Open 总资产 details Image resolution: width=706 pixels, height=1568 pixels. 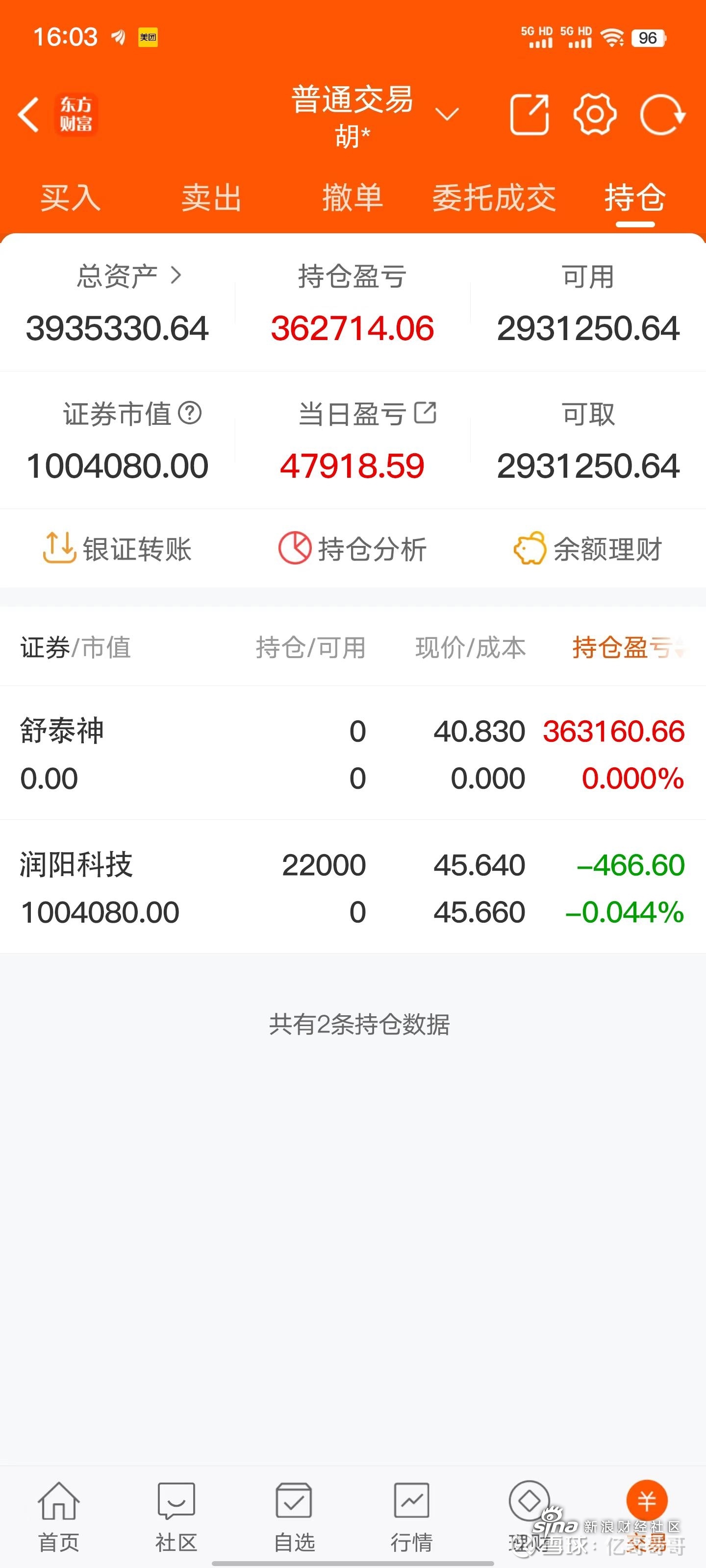[x=129, y=276]
